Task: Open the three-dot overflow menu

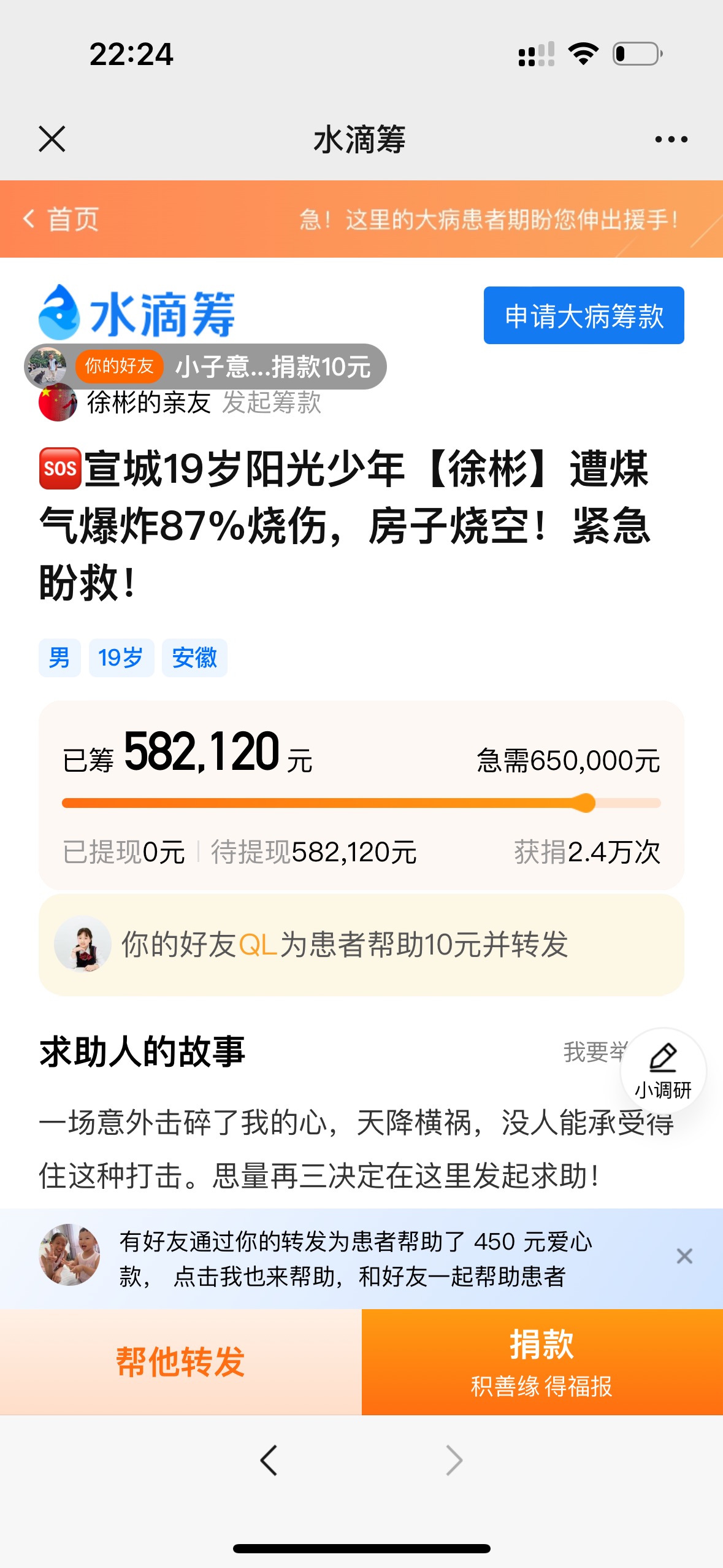Action: coord(671,139)
